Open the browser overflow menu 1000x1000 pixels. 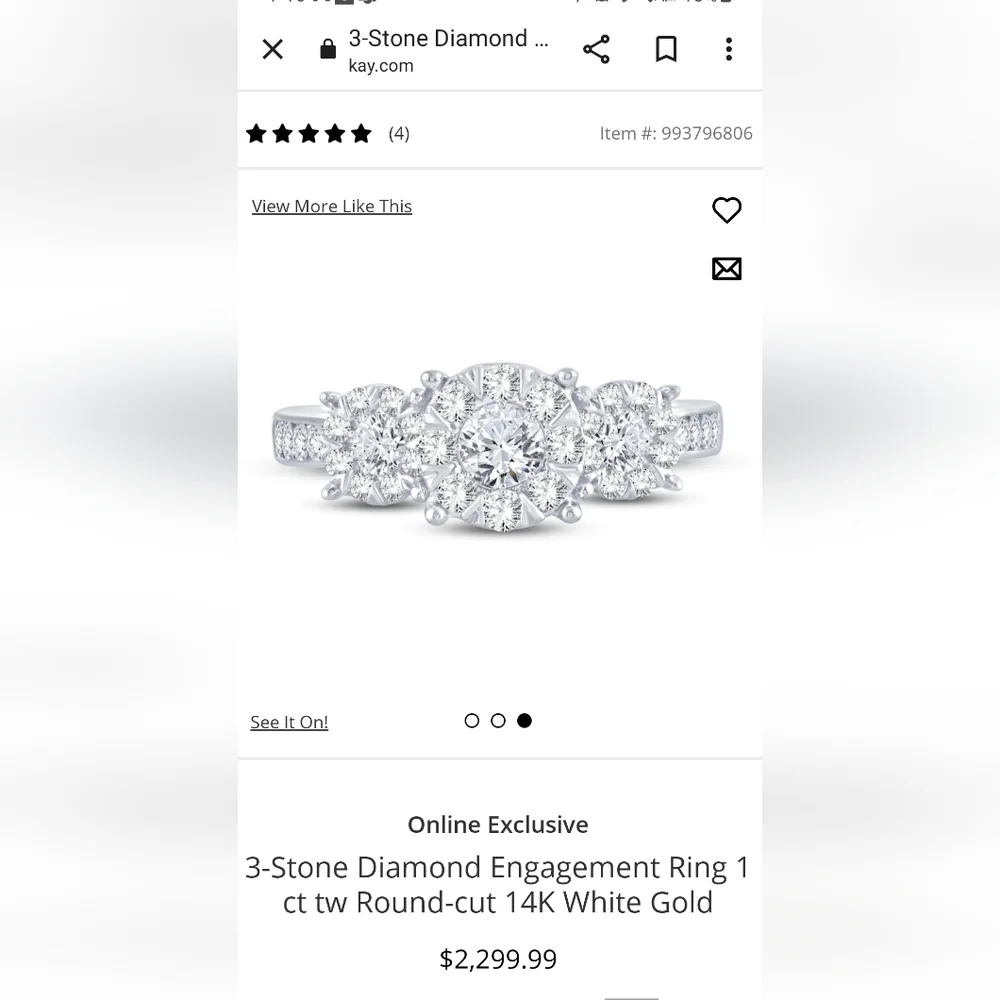click(729, 49)
